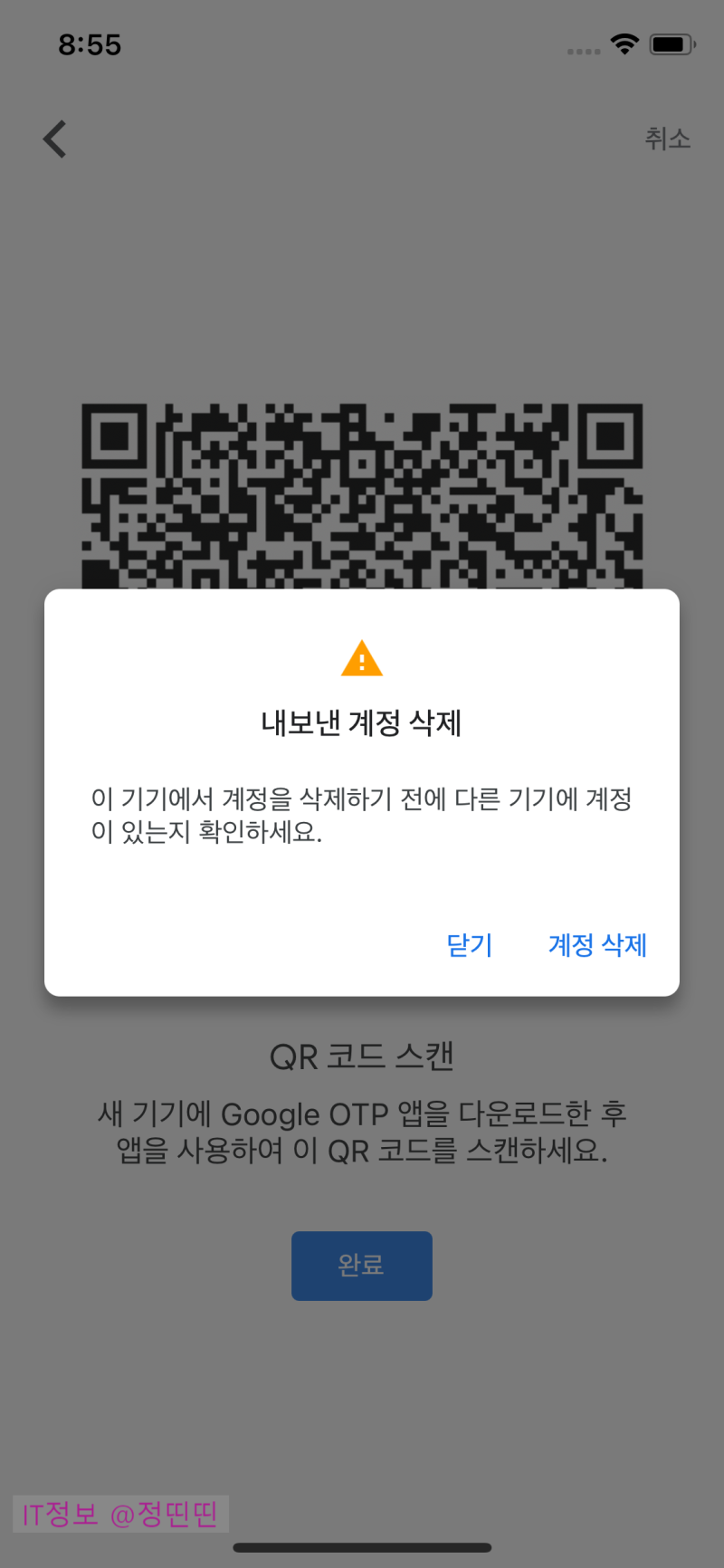724x1568 pixels.
Task: Tap the clock showing 8:55
Action: [x=90, y=44]
